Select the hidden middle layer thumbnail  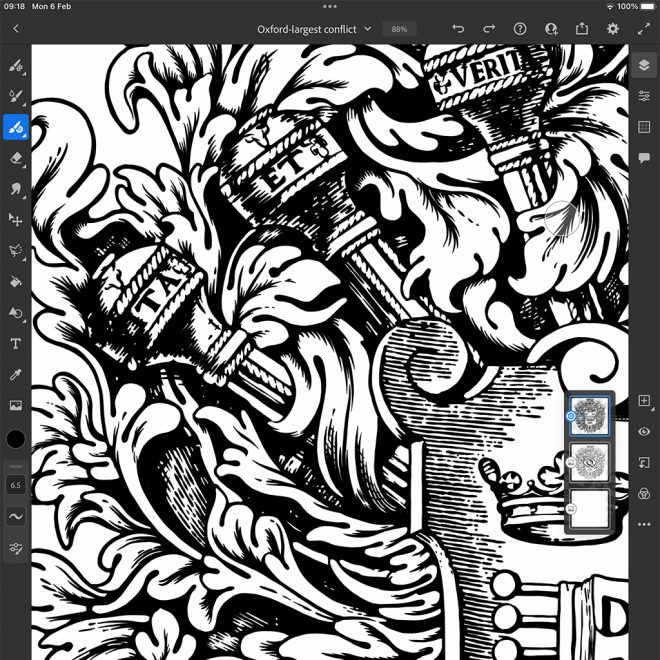pos(590,462)
